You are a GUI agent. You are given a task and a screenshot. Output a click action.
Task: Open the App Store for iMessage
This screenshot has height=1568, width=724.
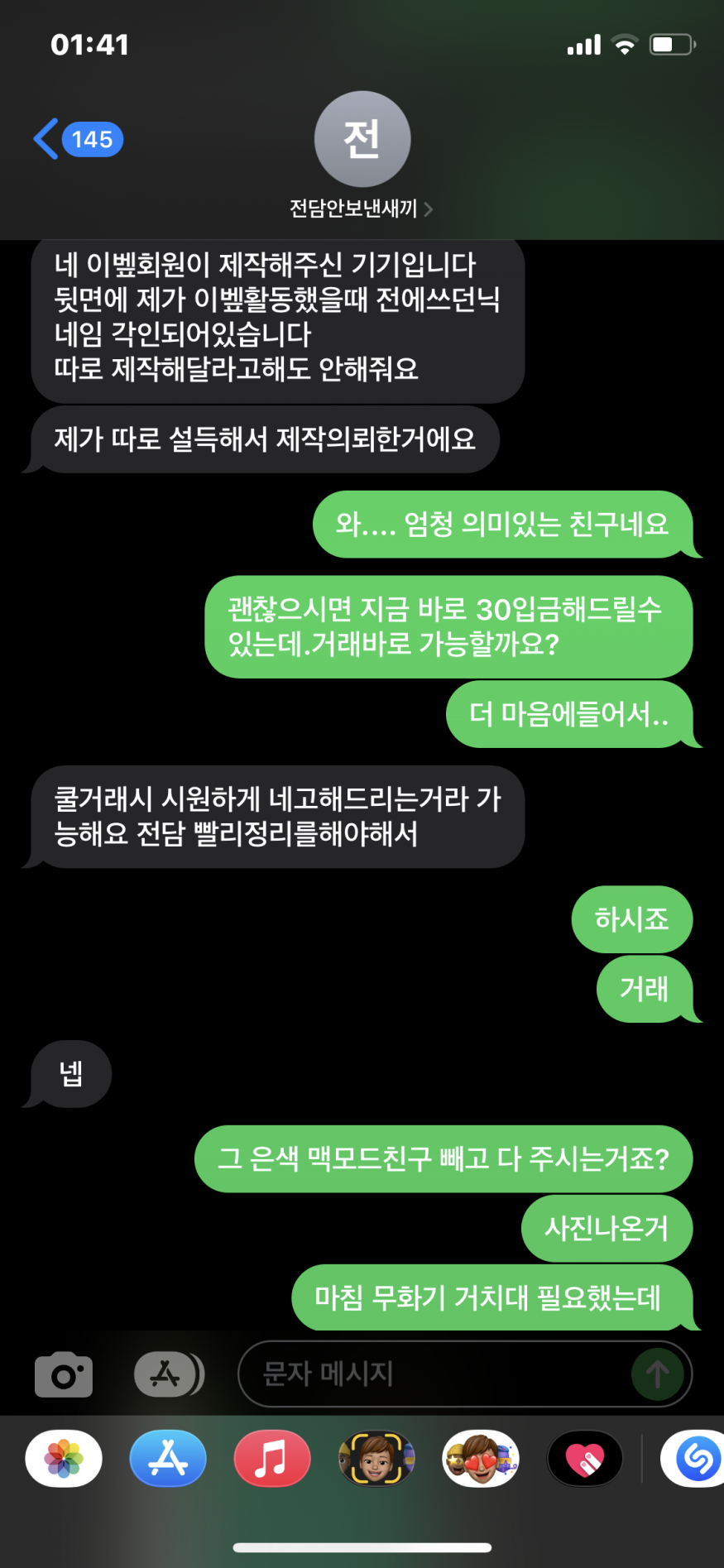tap(168, 1459)
